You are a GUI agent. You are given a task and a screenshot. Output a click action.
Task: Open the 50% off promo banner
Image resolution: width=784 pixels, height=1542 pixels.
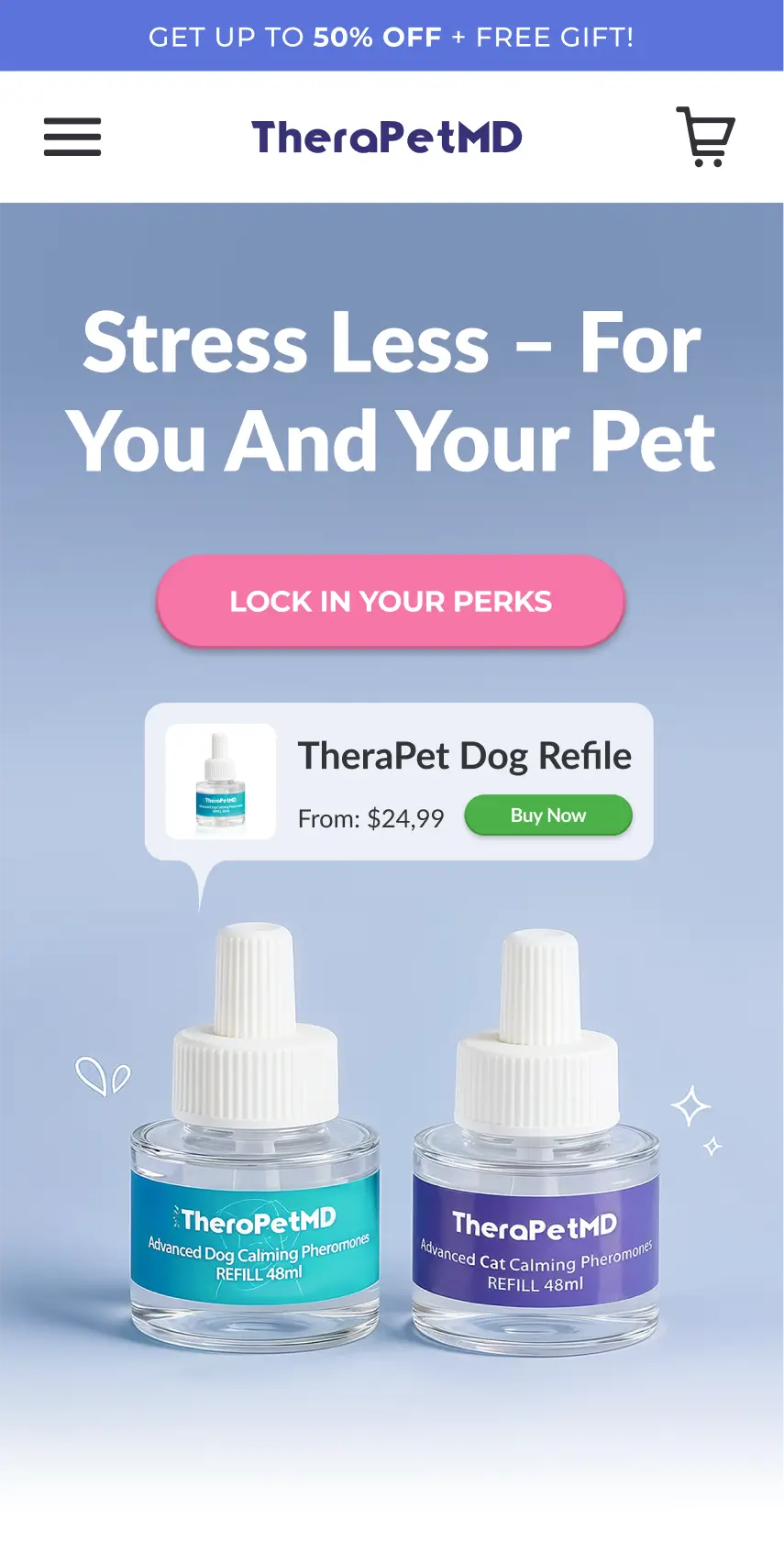point(392,37)
